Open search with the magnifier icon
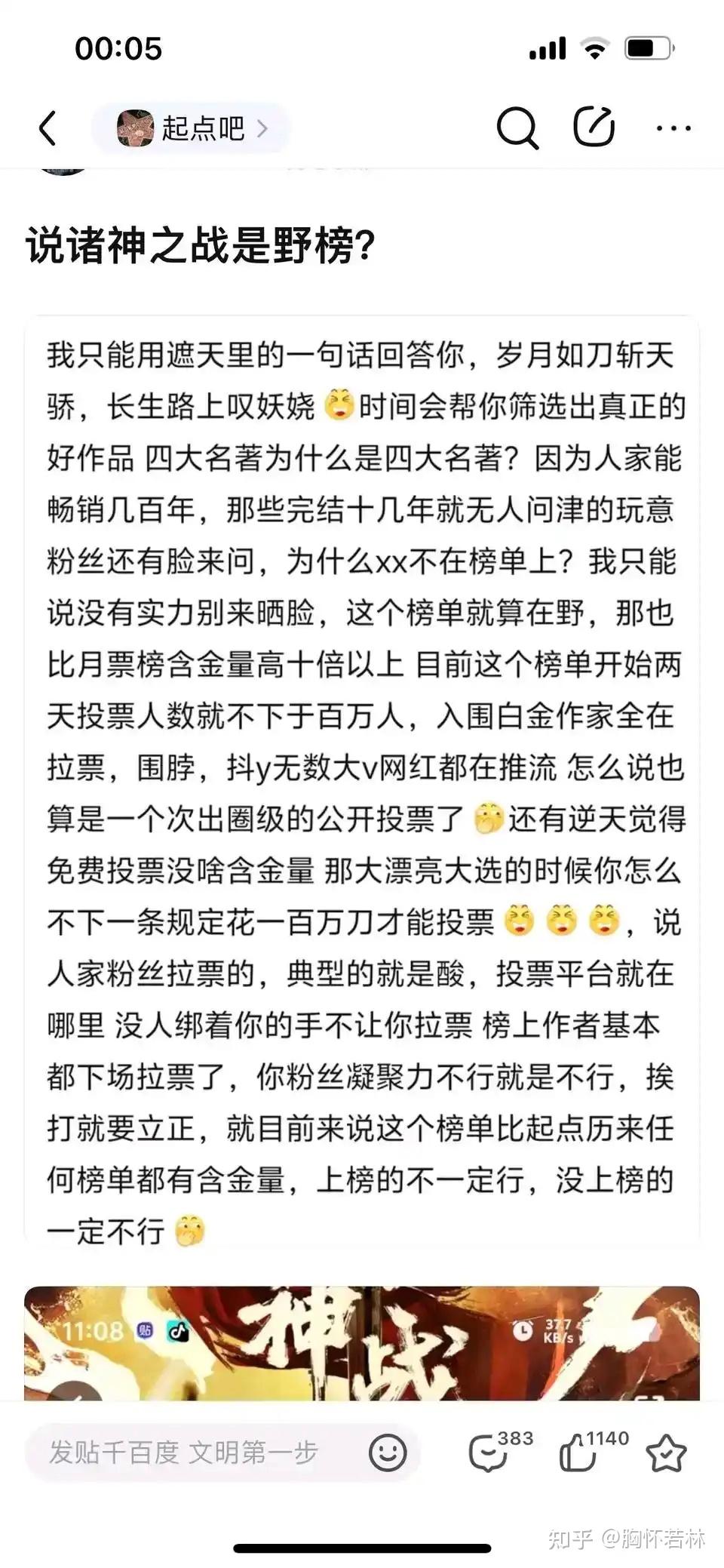This screenshot has width=724, height=1568. tap(517, 128)
